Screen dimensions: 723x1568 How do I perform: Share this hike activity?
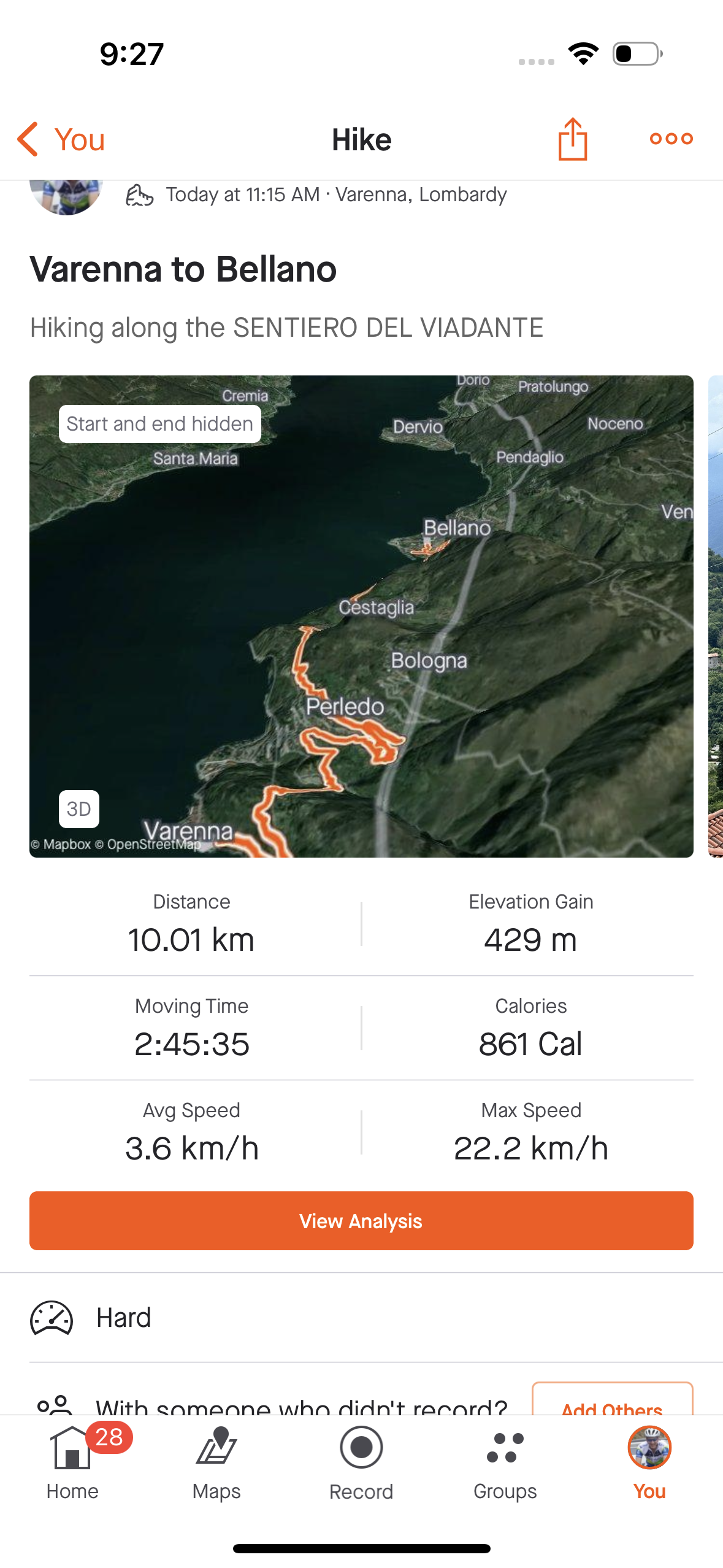[x=572, y=139]
